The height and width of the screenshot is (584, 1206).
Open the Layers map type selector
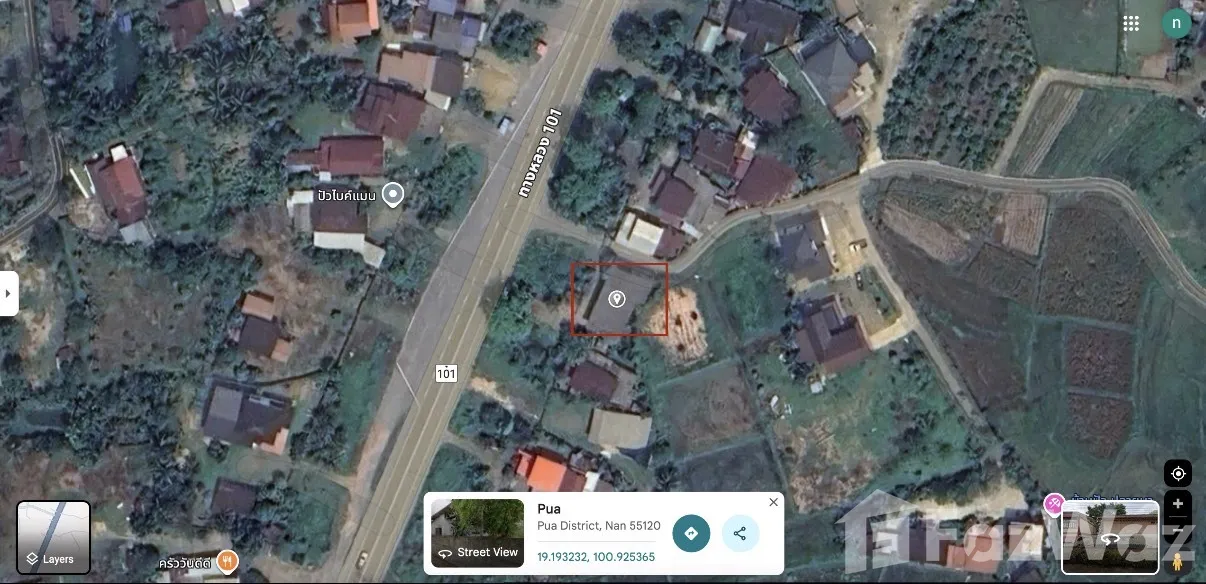click(x=53, y=537)
